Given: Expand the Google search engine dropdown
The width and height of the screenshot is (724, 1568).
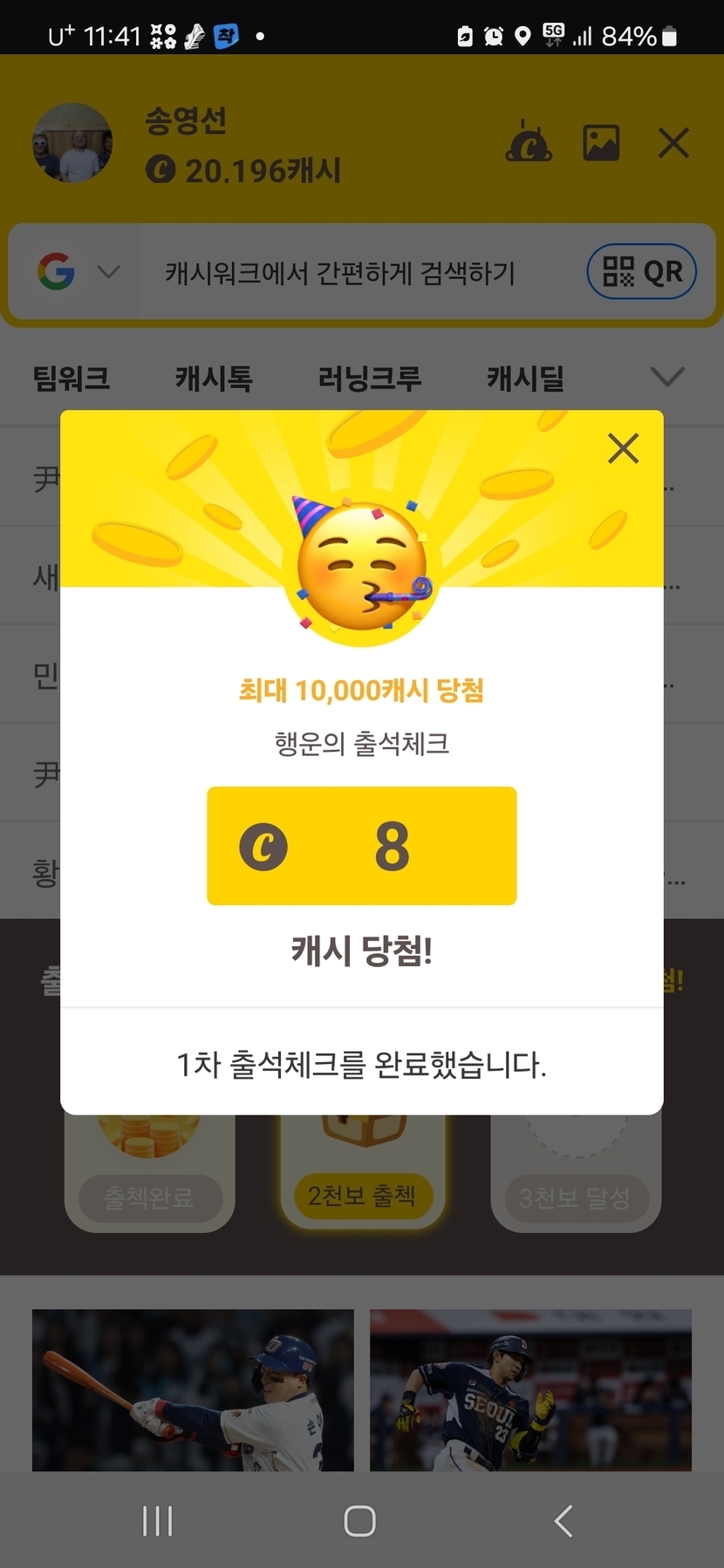Looking at the screenshot, I should [108, 272].
